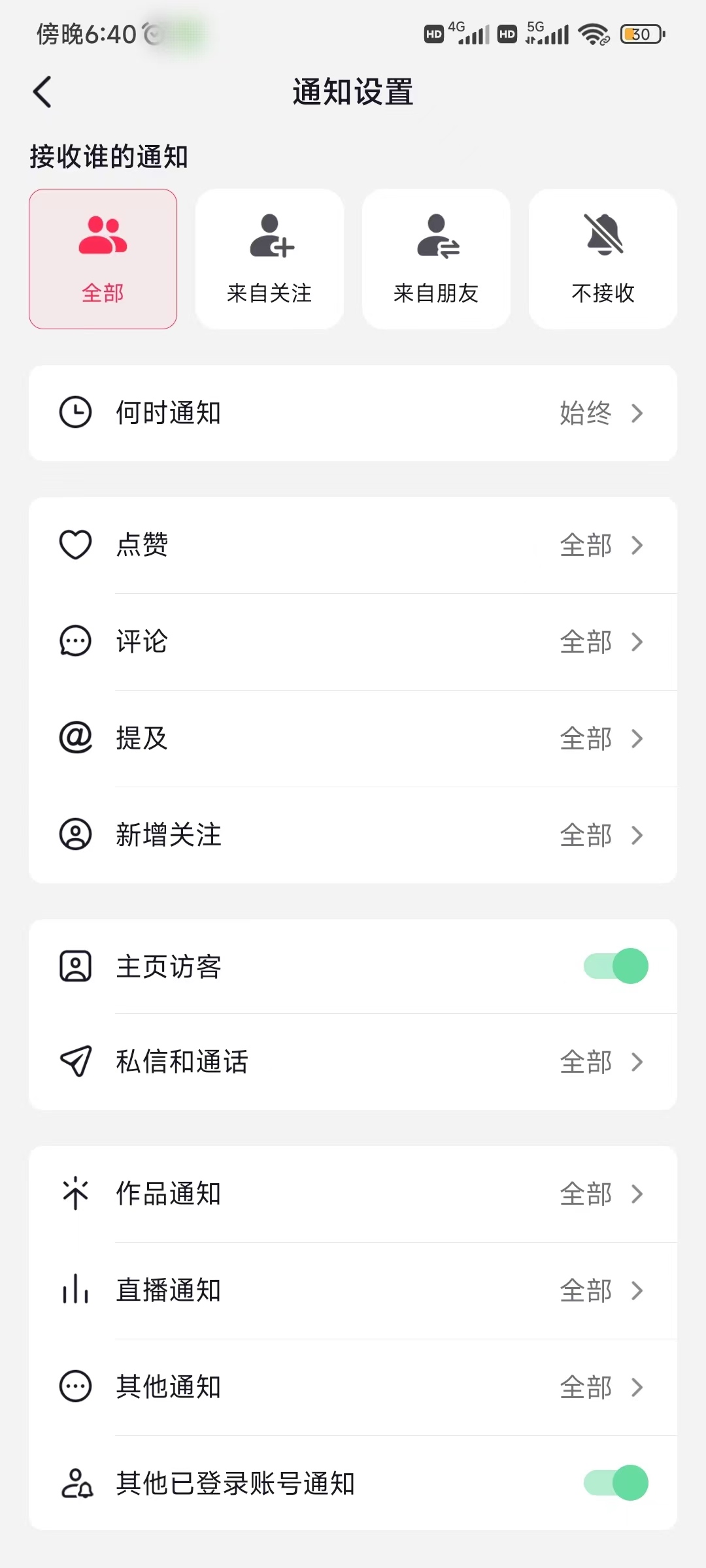Tap the back arrow to leave 通知设置
The image size is (706, 1568).
pos(42,91)
